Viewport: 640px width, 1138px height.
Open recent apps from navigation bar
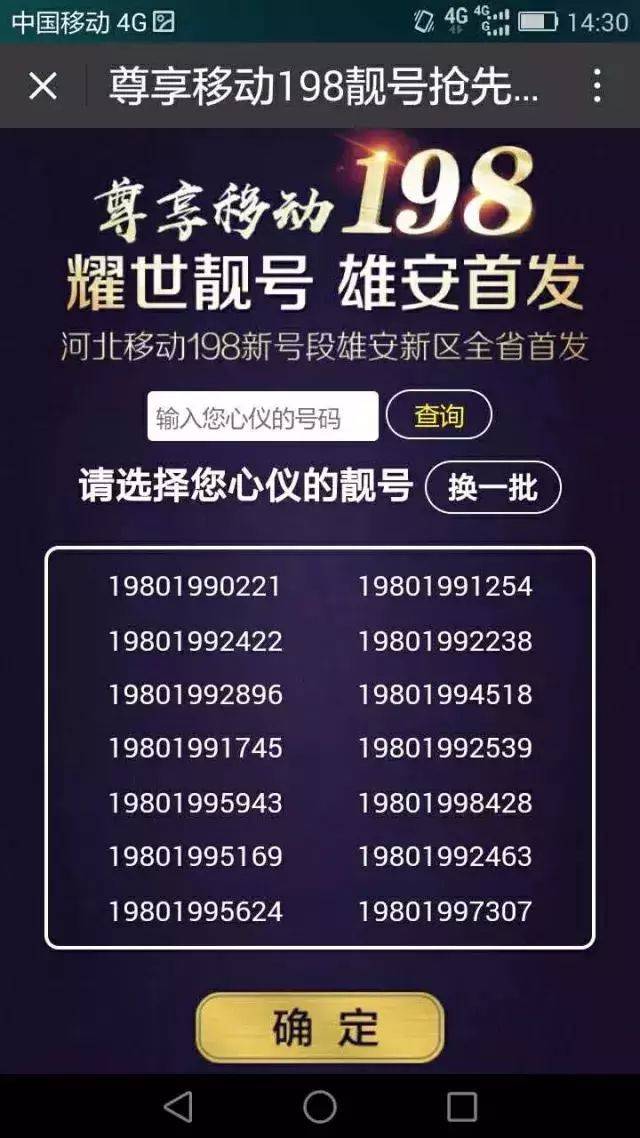461,1107
